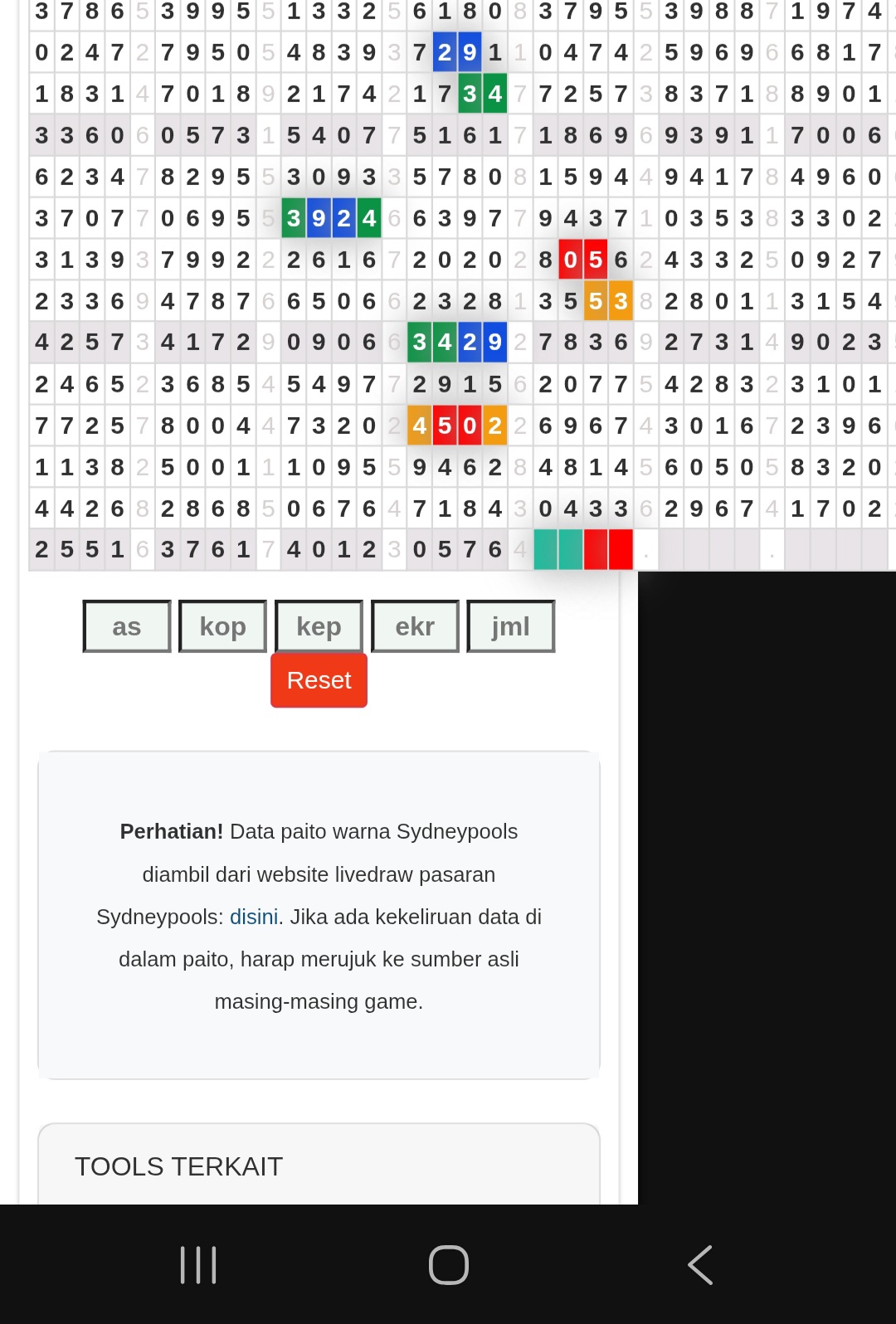Open the 'disini' livedraw link
Screen dimensions: 896x1324
click(254, 917)
